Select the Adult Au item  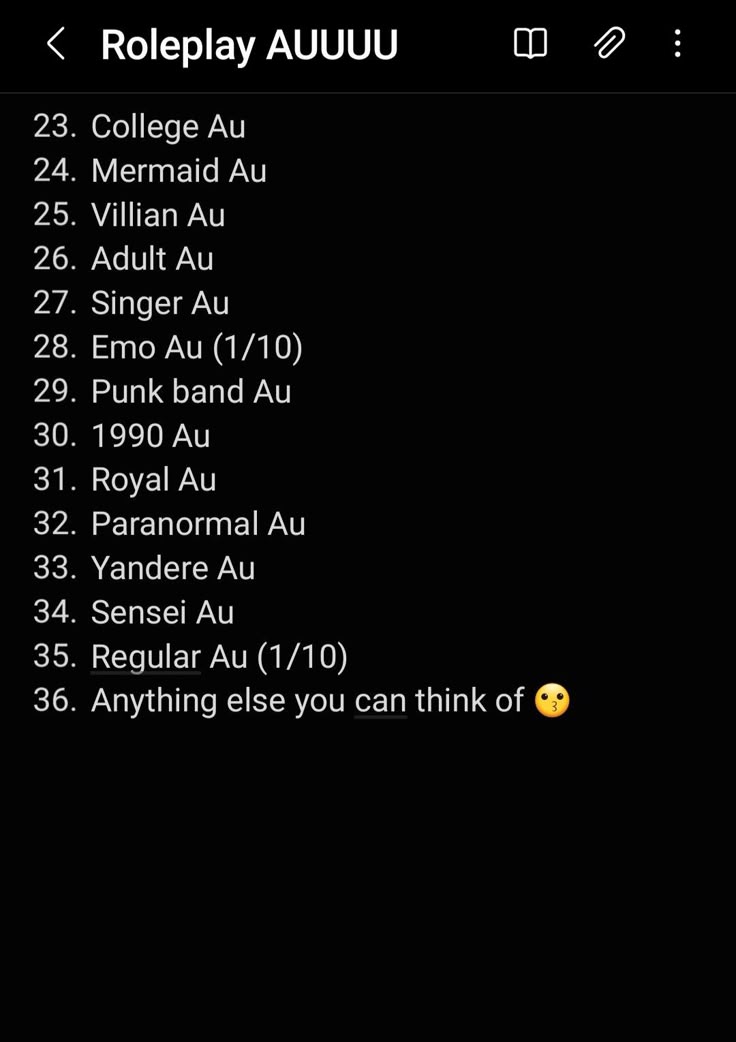coord(152,259)
